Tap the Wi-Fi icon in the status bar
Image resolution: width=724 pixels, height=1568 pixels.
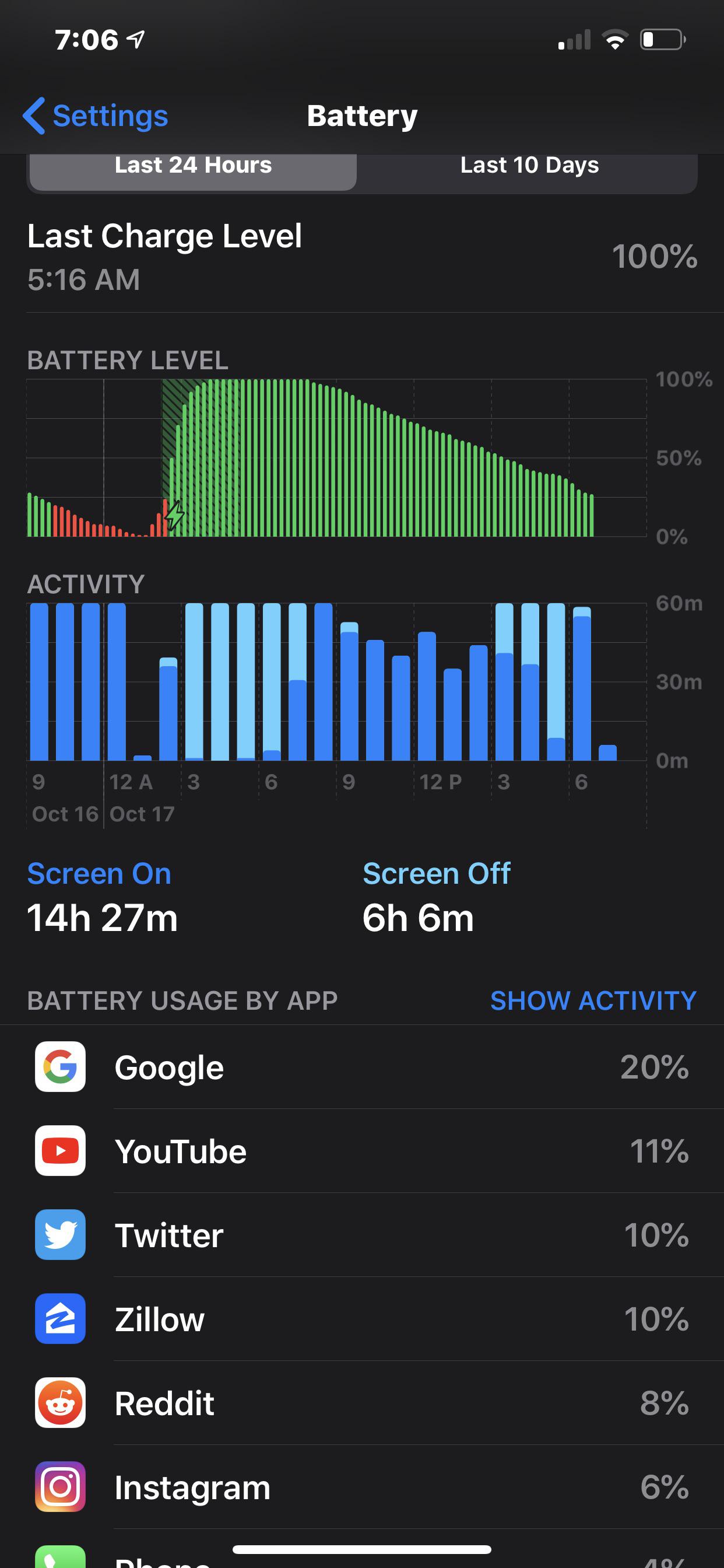tap(616, 40)
